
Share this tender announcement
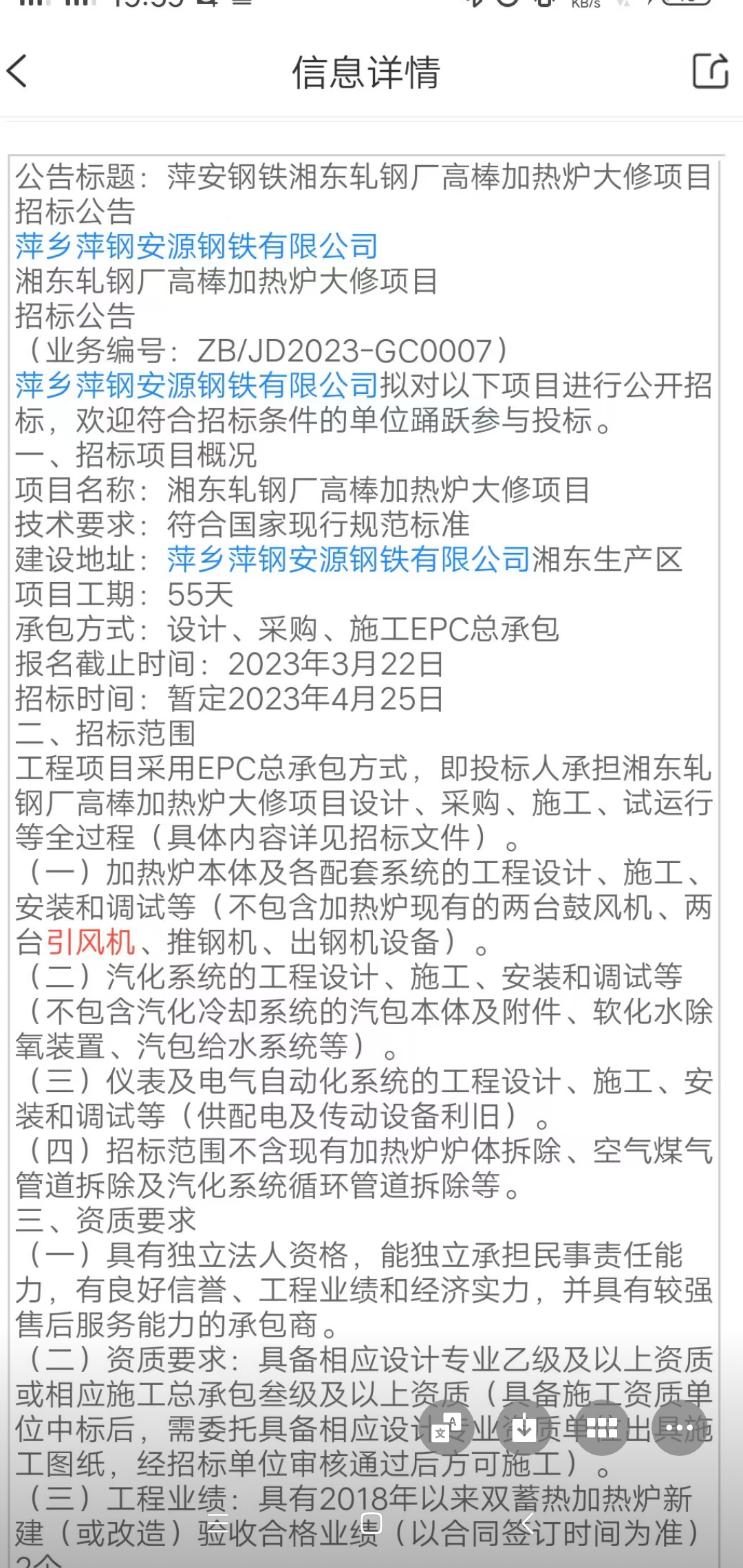[x=709, y=71]
